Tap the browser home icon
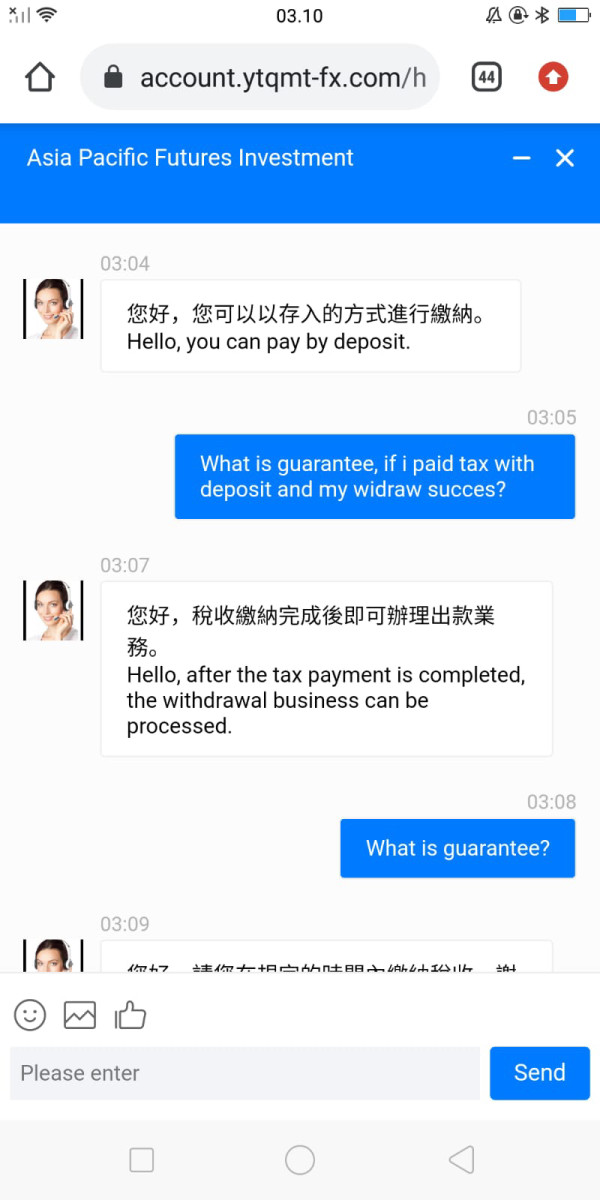 [39, 77]
